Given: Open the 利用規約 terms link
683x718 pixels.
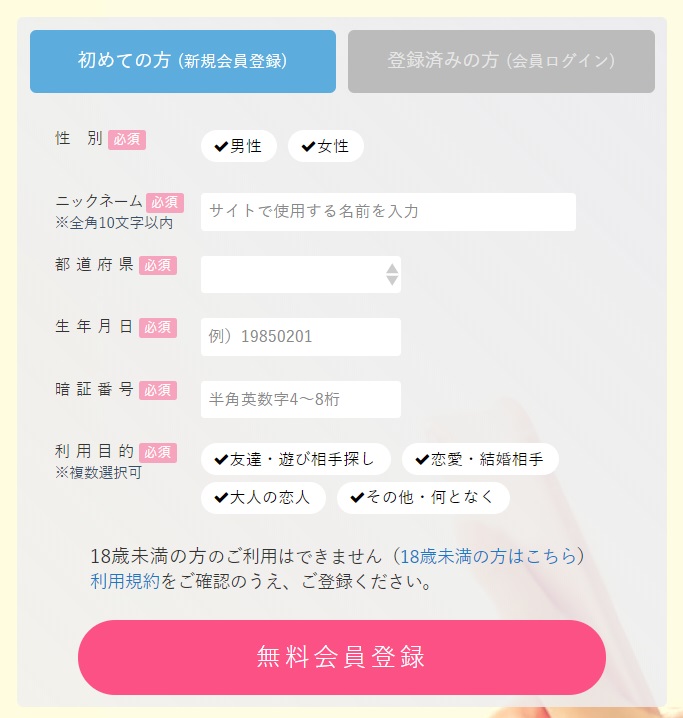Looking at the screenshot, I should coord(124,581).
